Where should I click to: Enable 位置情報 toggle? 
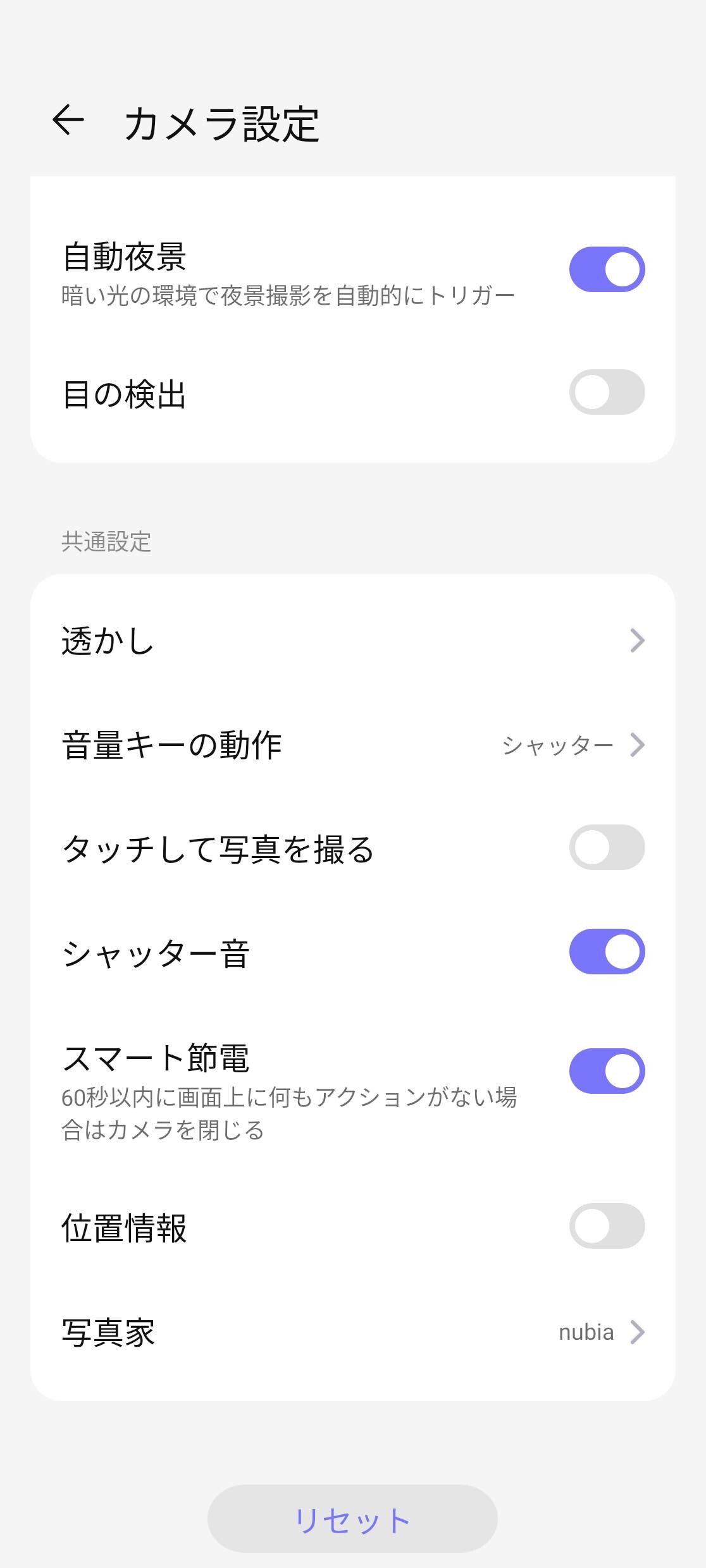tap(607, 1226)
